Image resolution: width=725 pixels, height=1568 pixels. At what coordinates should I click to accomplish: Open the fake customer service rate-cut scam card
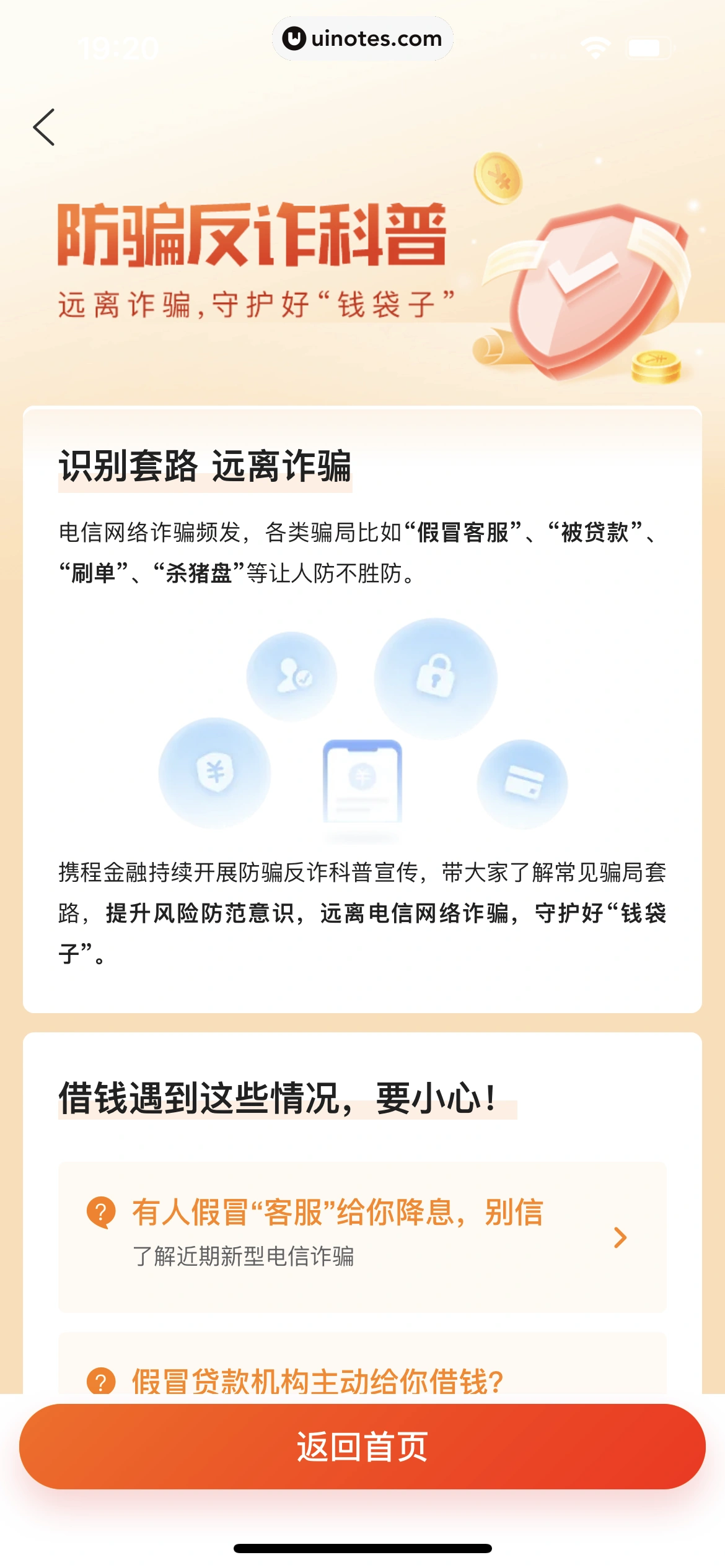(x=362, y=1236)
